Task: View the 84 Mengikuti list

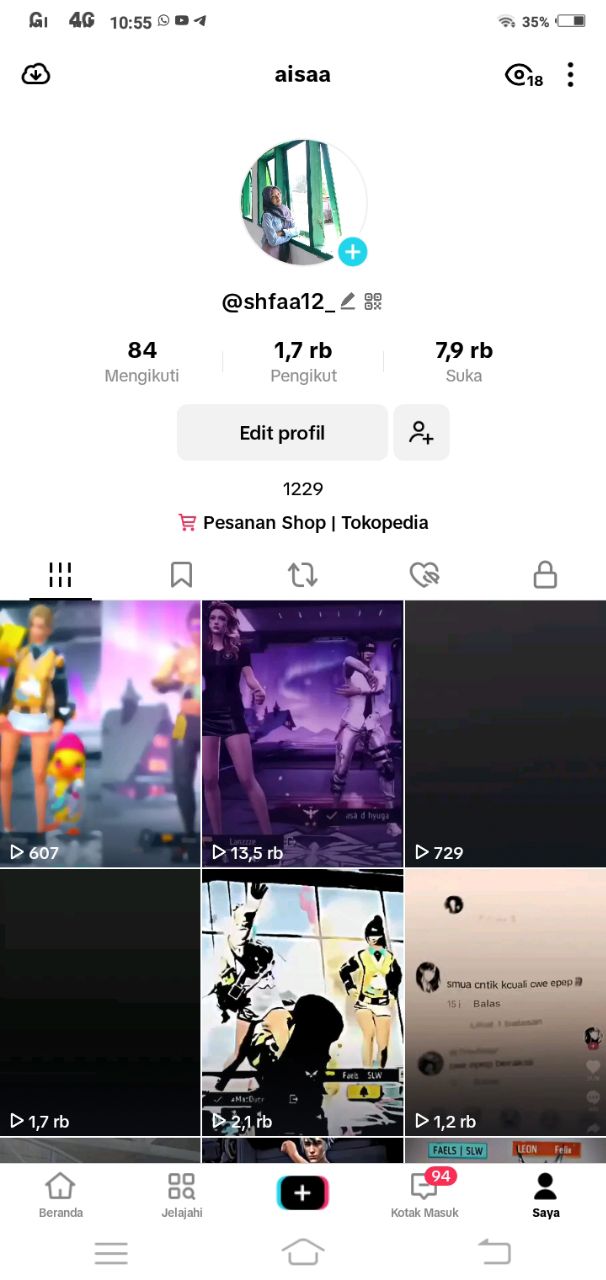Action: point(142,361)
